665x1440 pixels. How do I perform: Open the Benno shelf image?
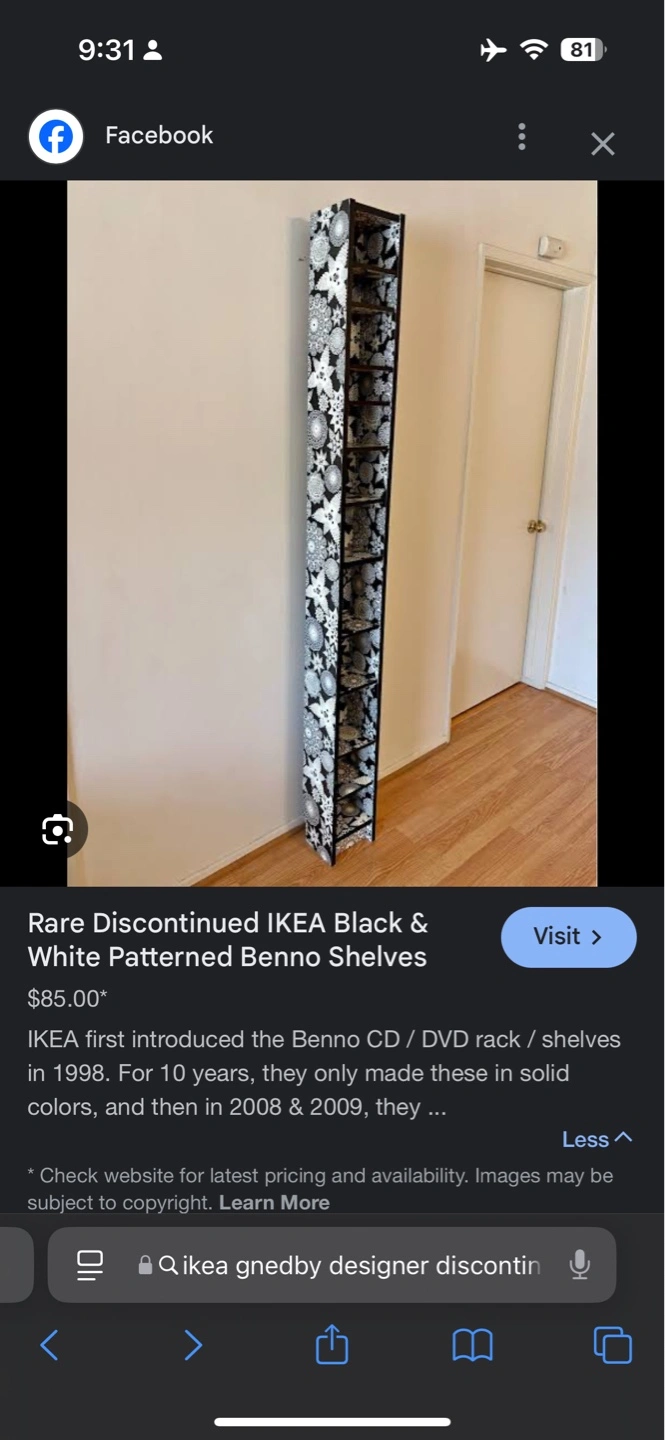click(332, 533)
